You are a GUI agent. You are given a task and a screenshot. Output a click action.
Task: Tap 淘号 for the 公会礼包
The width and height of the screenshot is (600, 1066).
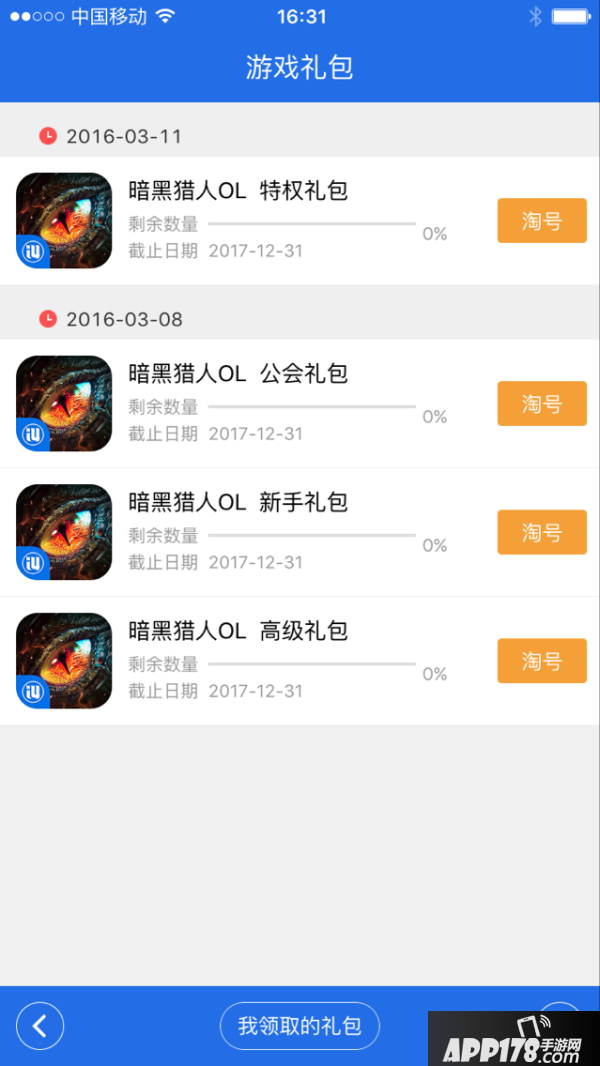click(541, 404)
